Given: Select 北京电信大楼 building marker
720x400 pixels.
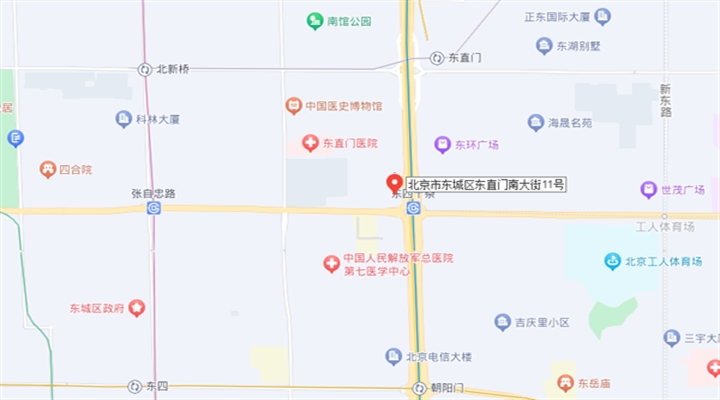Looking at the screenshot, I should click(x=394, y=356).
